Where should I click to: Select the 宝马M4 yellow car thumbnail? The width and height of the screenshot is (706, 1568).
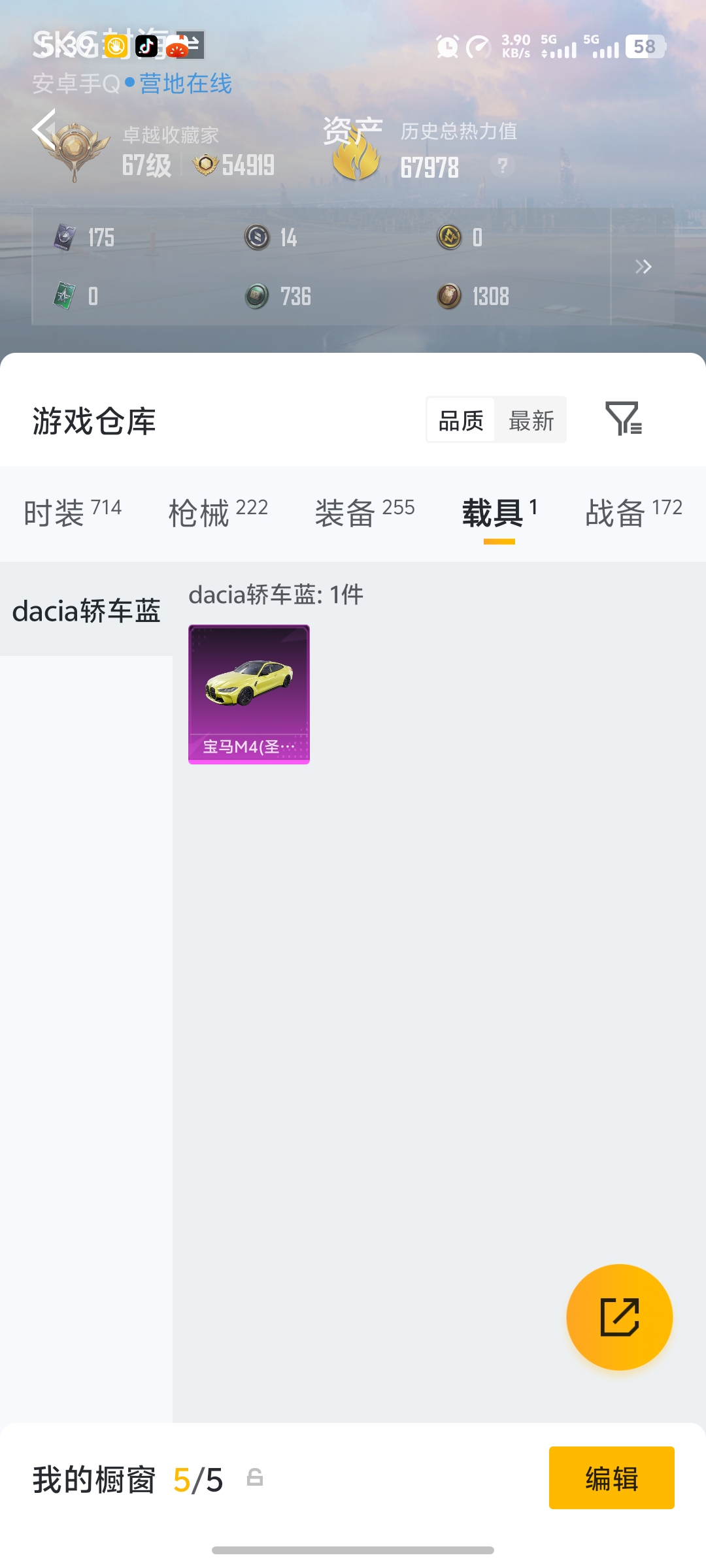pyautogui.click(x=250, y=693)
